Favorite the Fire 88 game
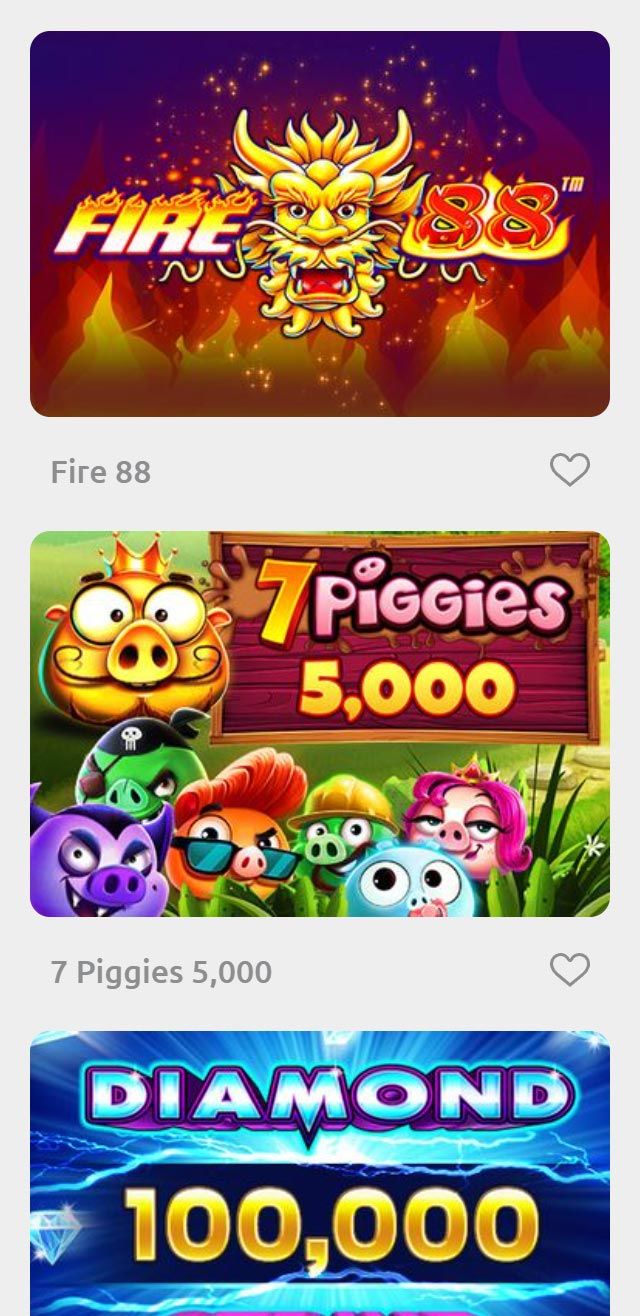 (570, 470)
